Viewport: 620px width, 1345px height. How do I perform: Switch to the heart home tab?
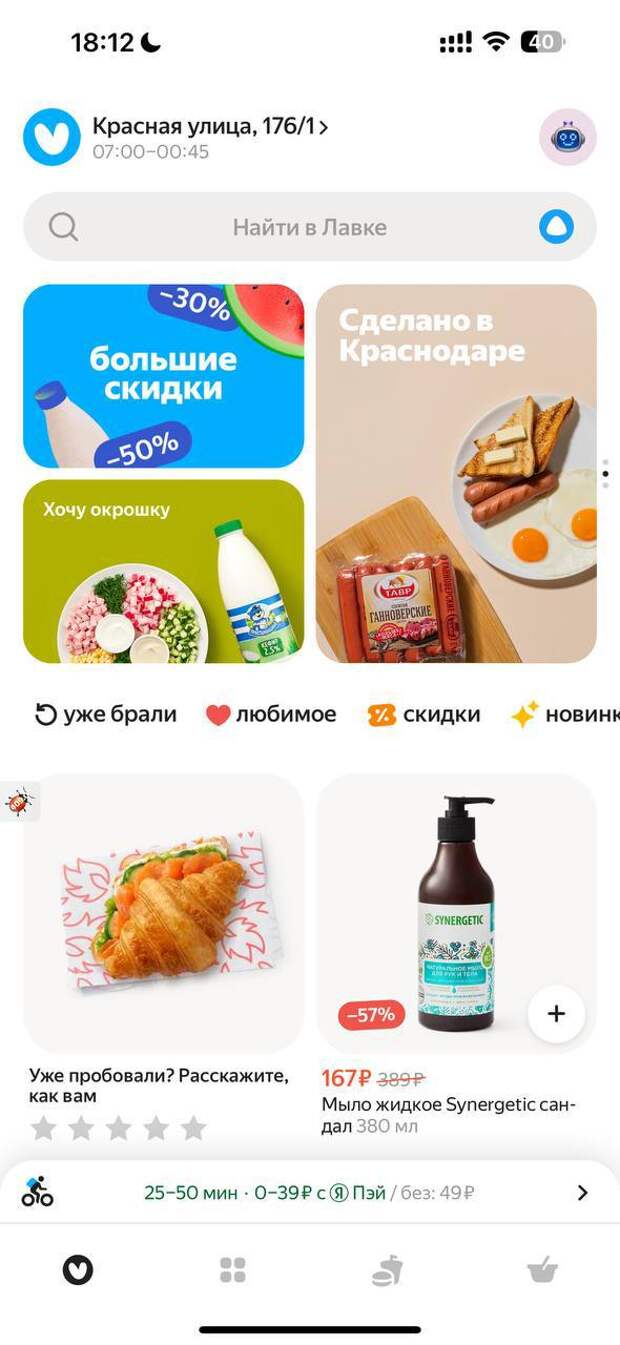tap(78, 1271)
